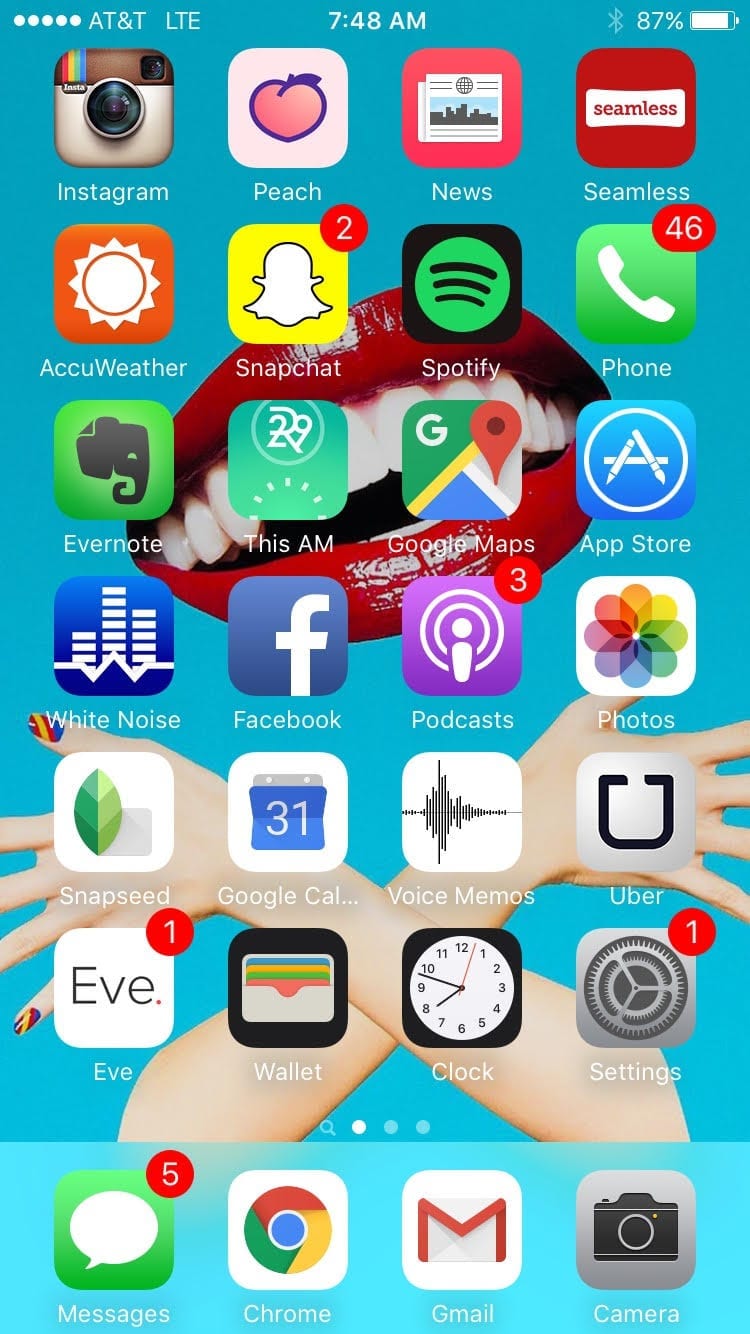The width and height of the screenshot is (750, 1334).
Task: Open the Phone app
Action: click(636, 284)
